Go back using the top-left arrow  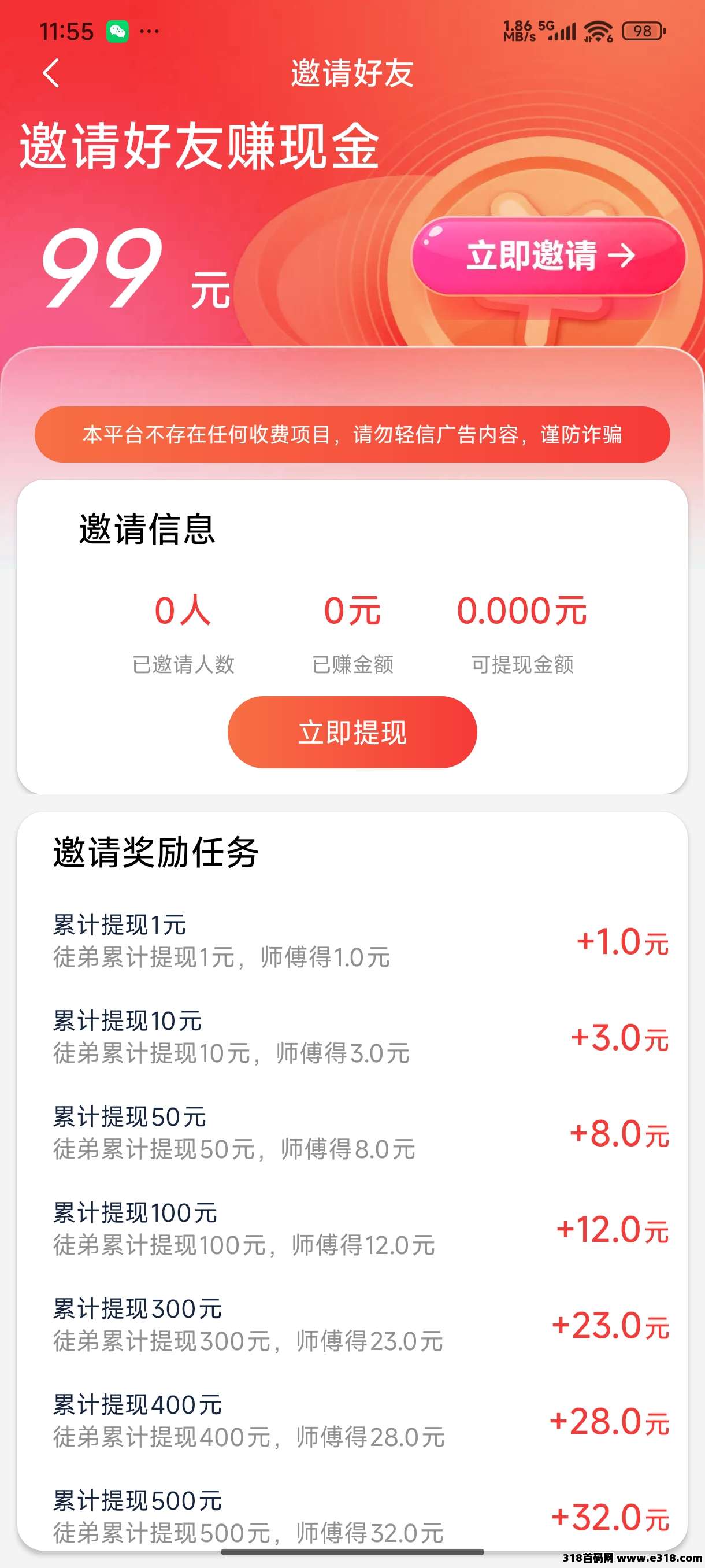click(x=51, y=73)
